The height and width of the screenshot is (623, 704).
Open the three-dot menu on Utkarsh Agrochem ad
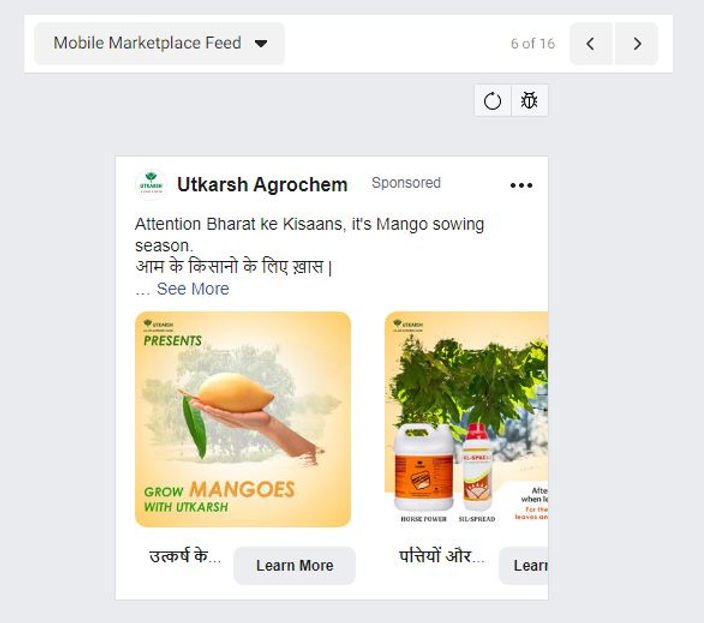point(521,185)
